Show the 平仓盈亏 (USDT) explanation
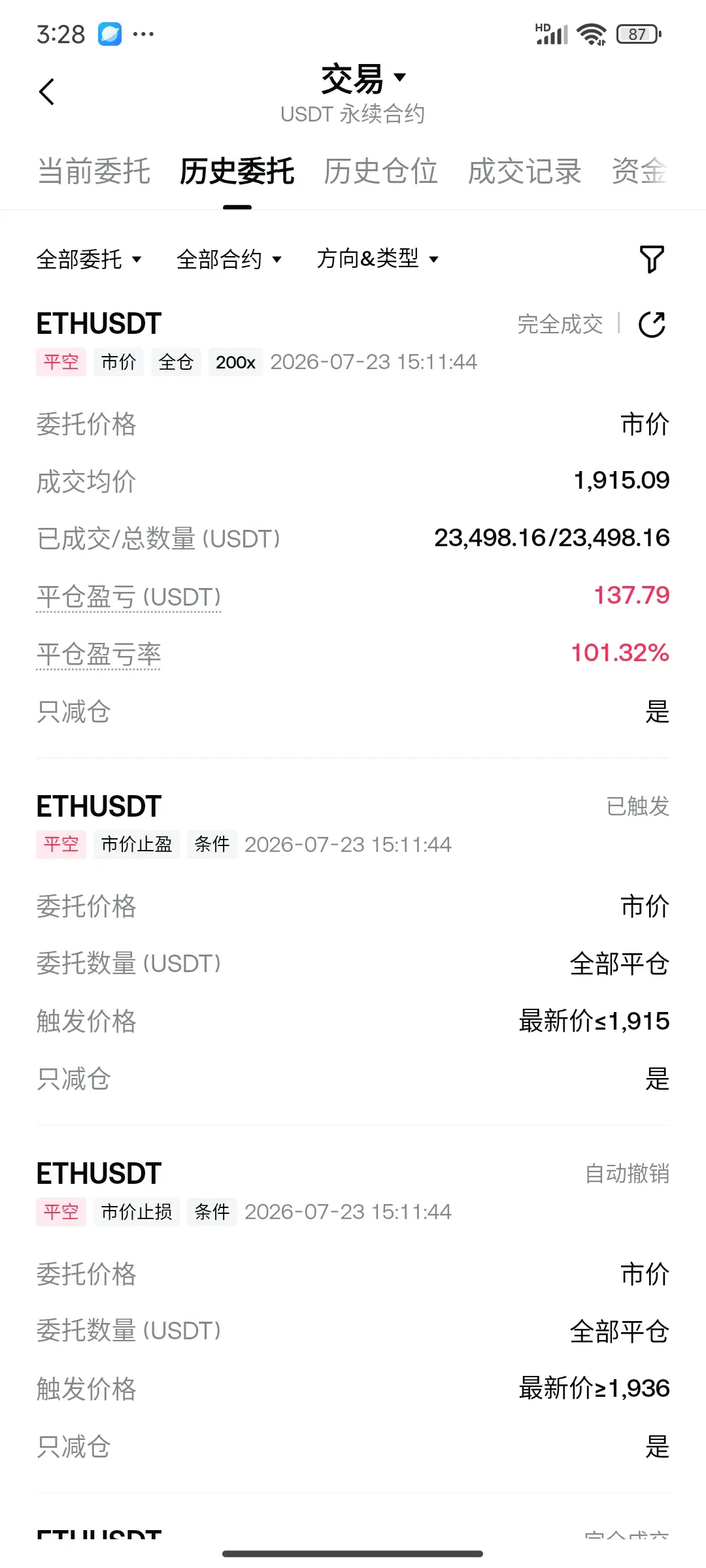 (x=129, y=596)
